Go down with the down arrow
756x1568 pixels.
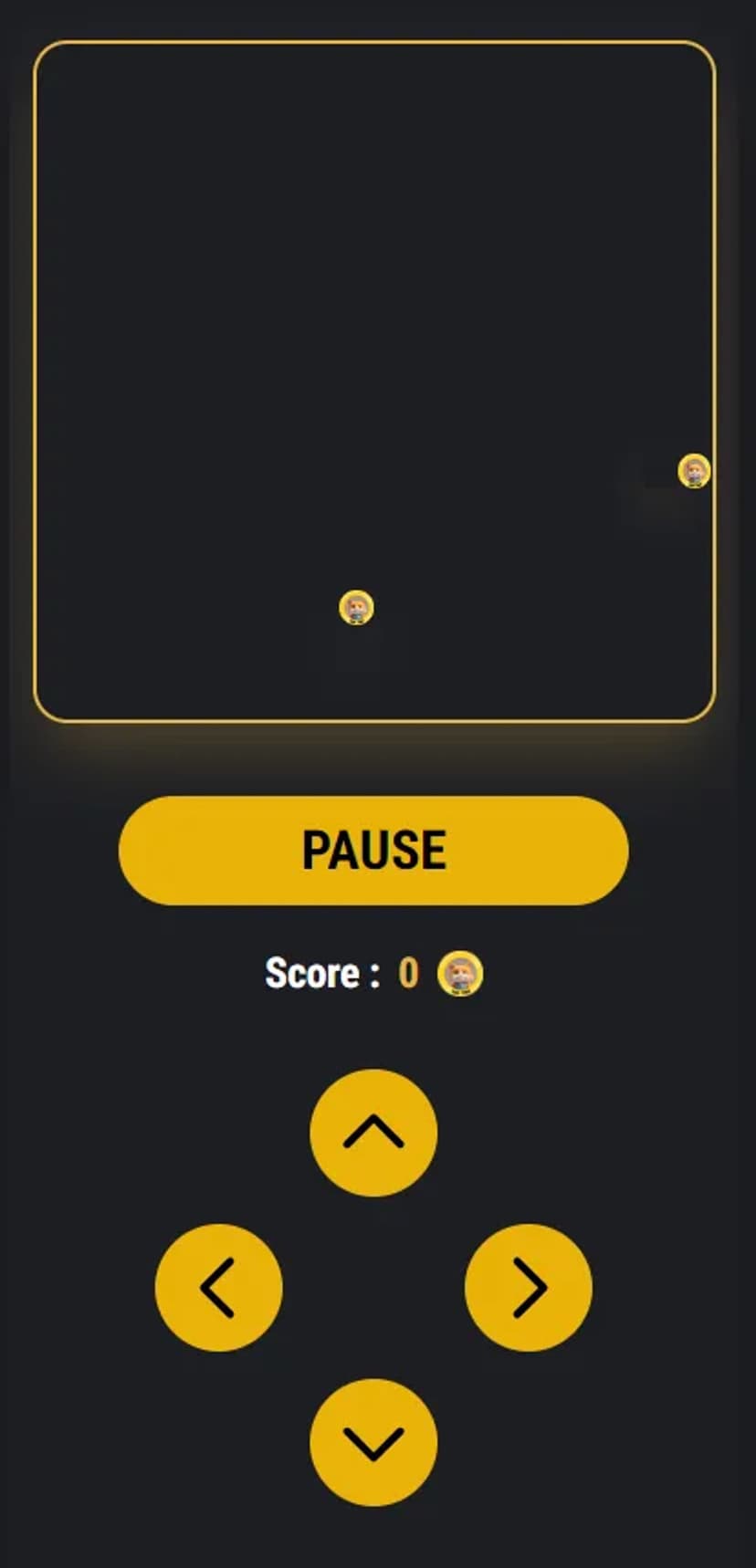point(373,1442)
